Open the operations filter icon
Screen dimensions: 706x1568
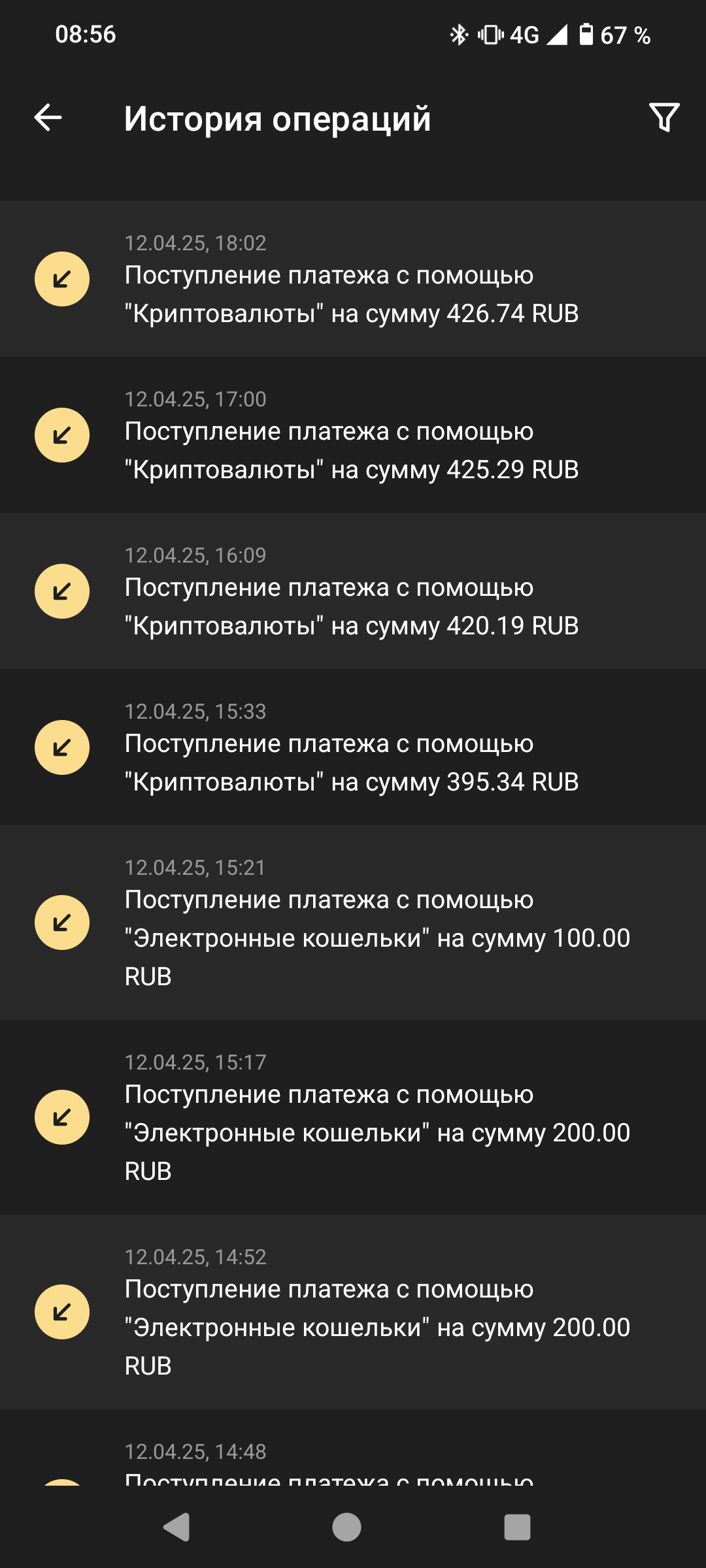click(x=664, y=118)
